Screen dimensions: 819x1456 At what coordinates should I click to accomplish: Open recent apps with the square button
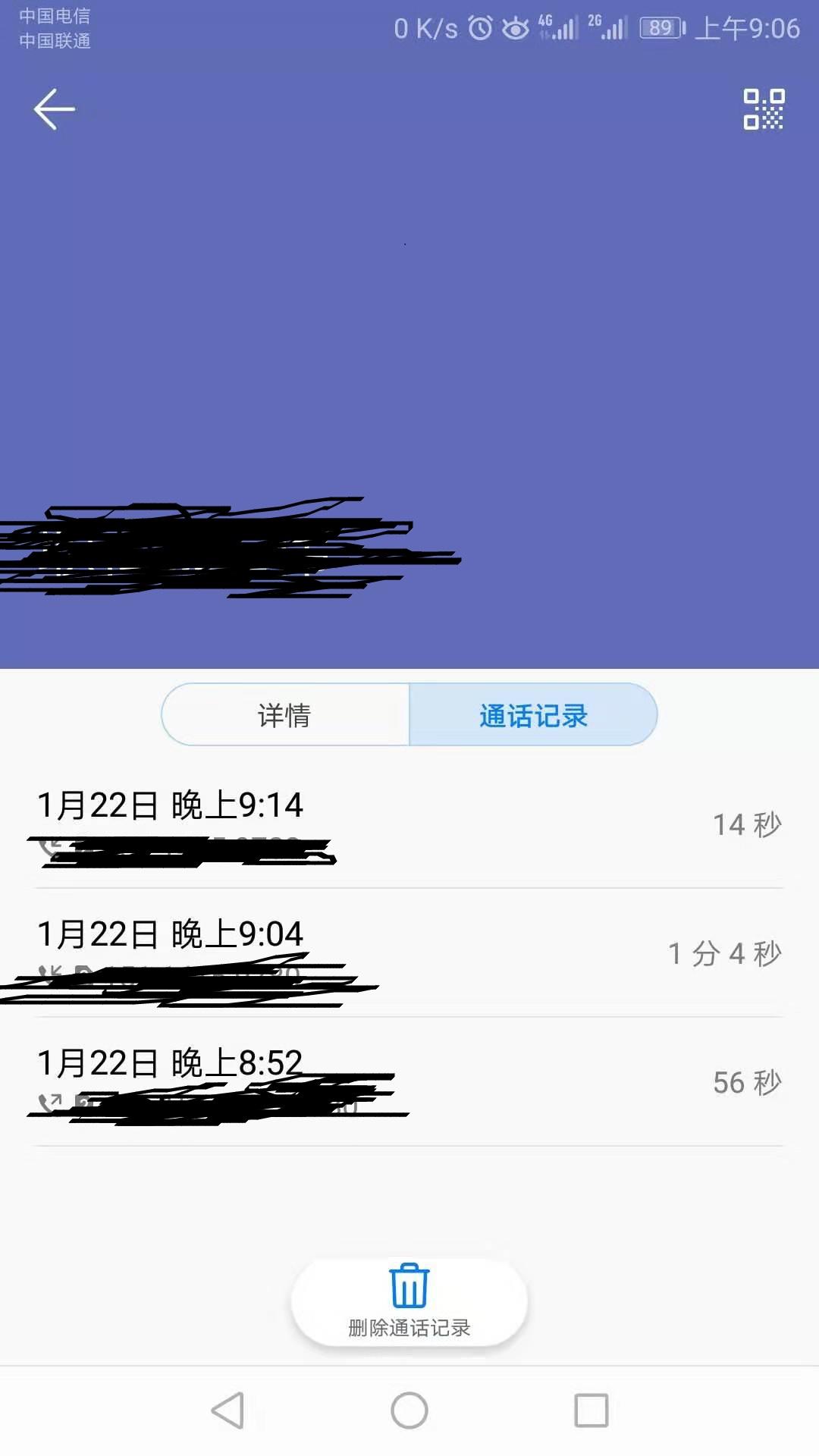pos(591,1410)
